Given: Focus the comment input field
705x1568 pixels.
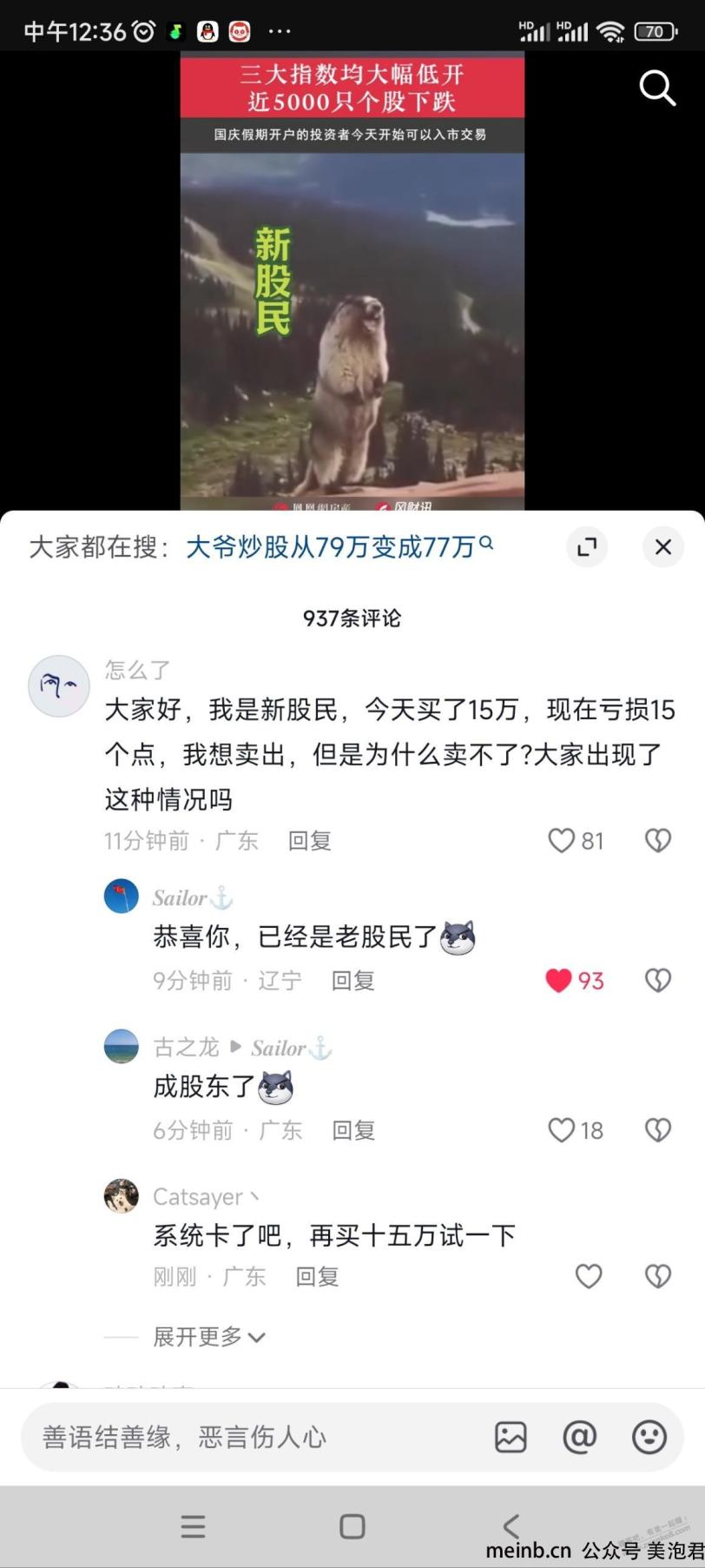Looking at the screenshot, I should pyautogui.click(x=252, y=1438).
